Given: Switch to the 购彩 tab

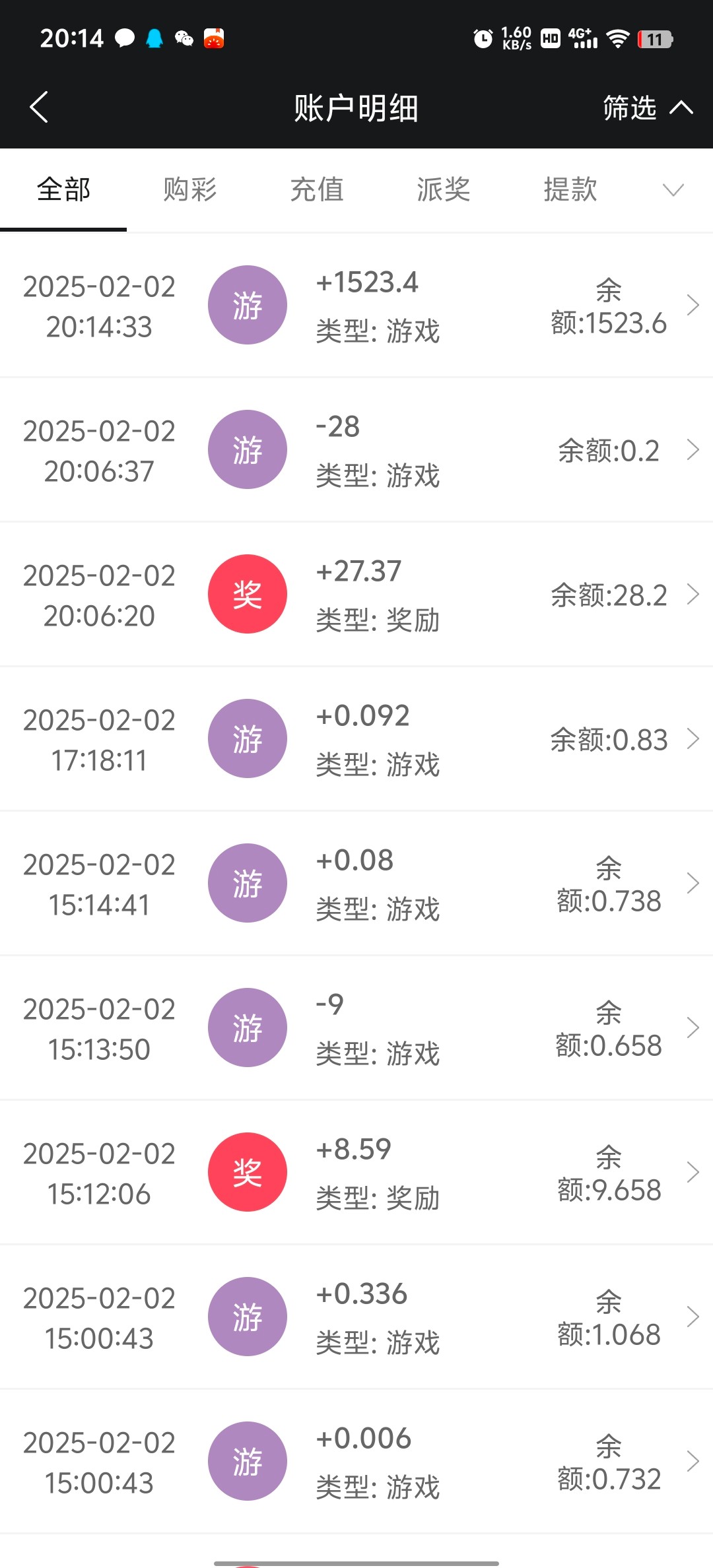Looking at the screenshot, I should point(190,190).
